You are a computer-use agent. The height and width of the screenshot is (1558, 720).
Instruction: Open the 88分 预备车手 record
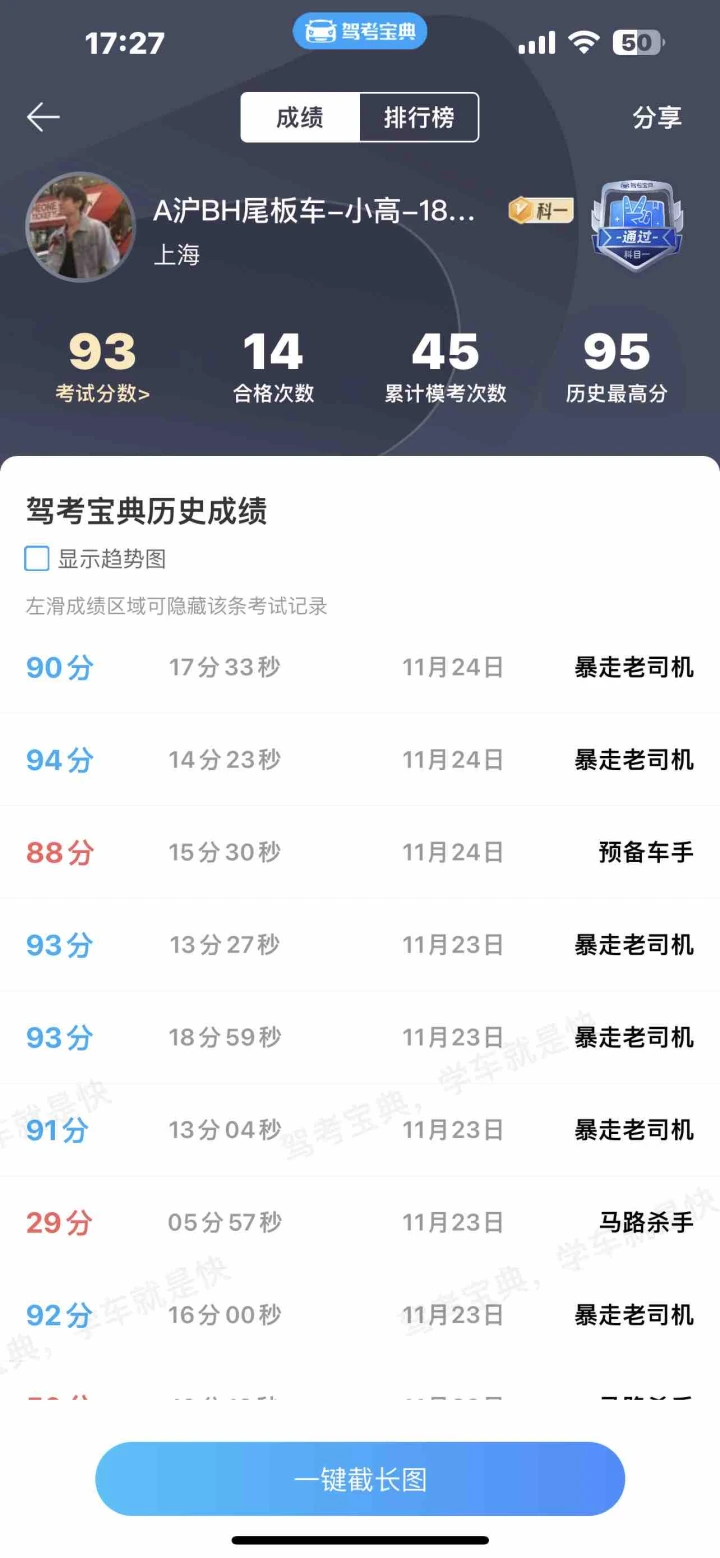click(360, 852)
